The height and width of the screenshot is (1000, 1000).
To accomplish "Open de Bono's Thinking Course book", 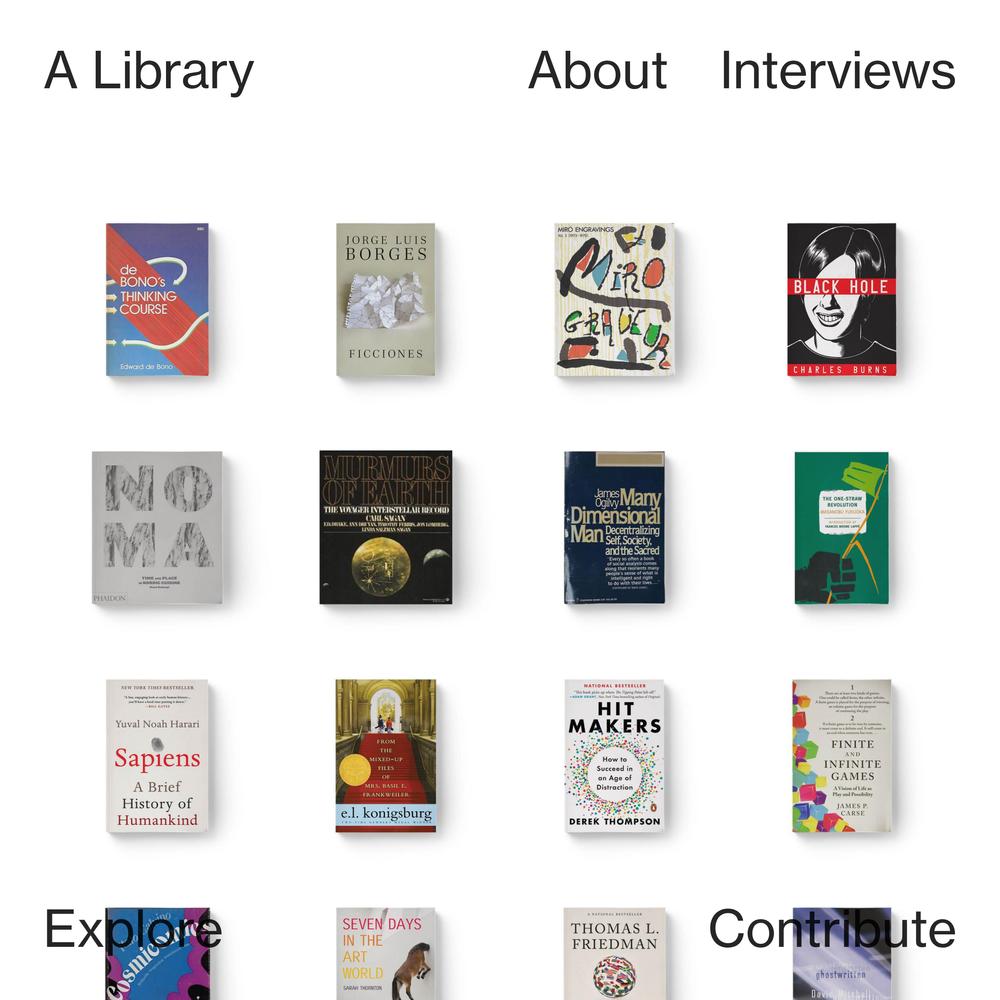I will (x=157, y=299).
